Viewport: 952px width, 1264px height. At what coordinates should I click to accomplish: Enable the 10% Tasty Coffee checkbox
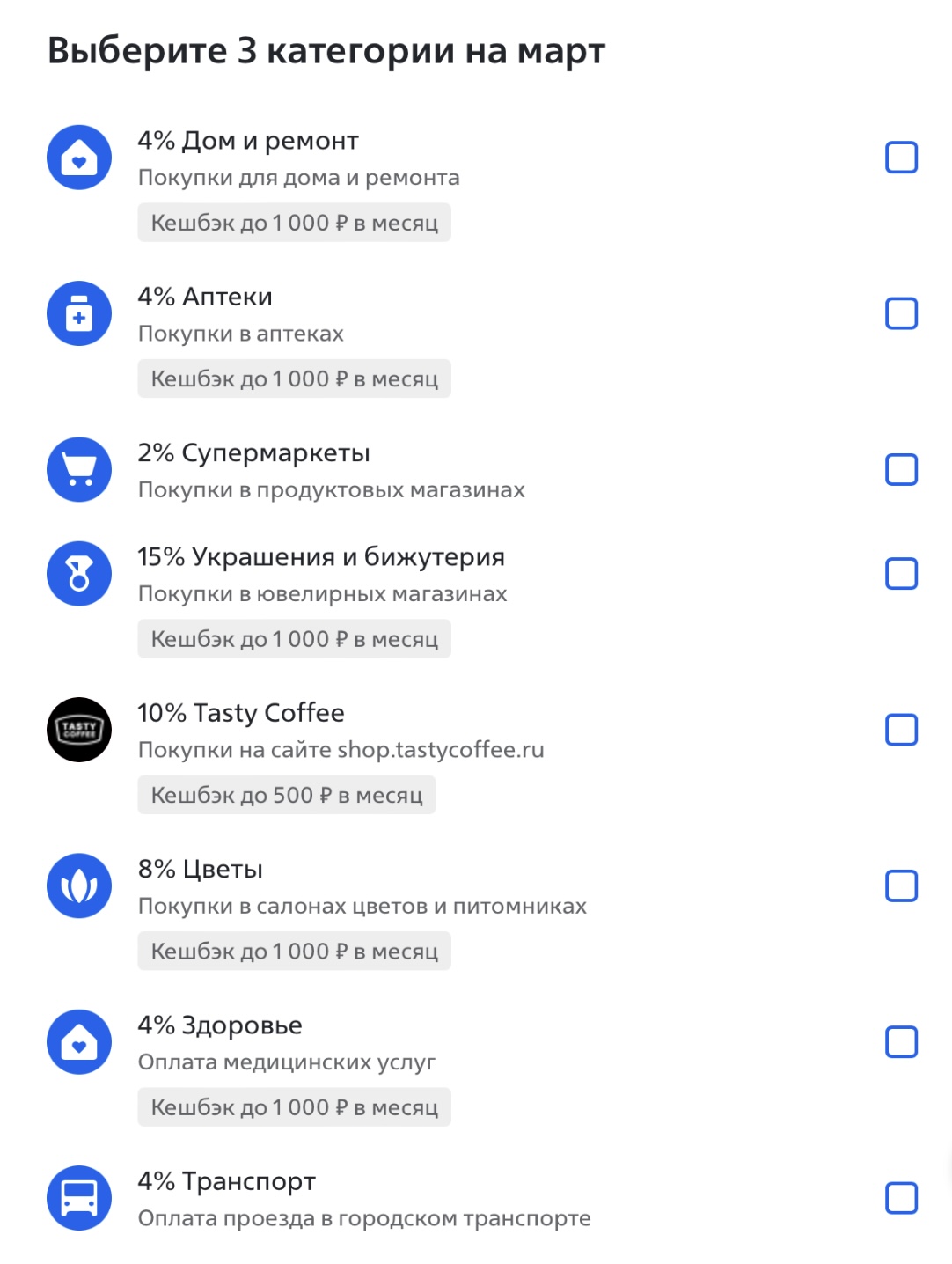pos(901,730)
